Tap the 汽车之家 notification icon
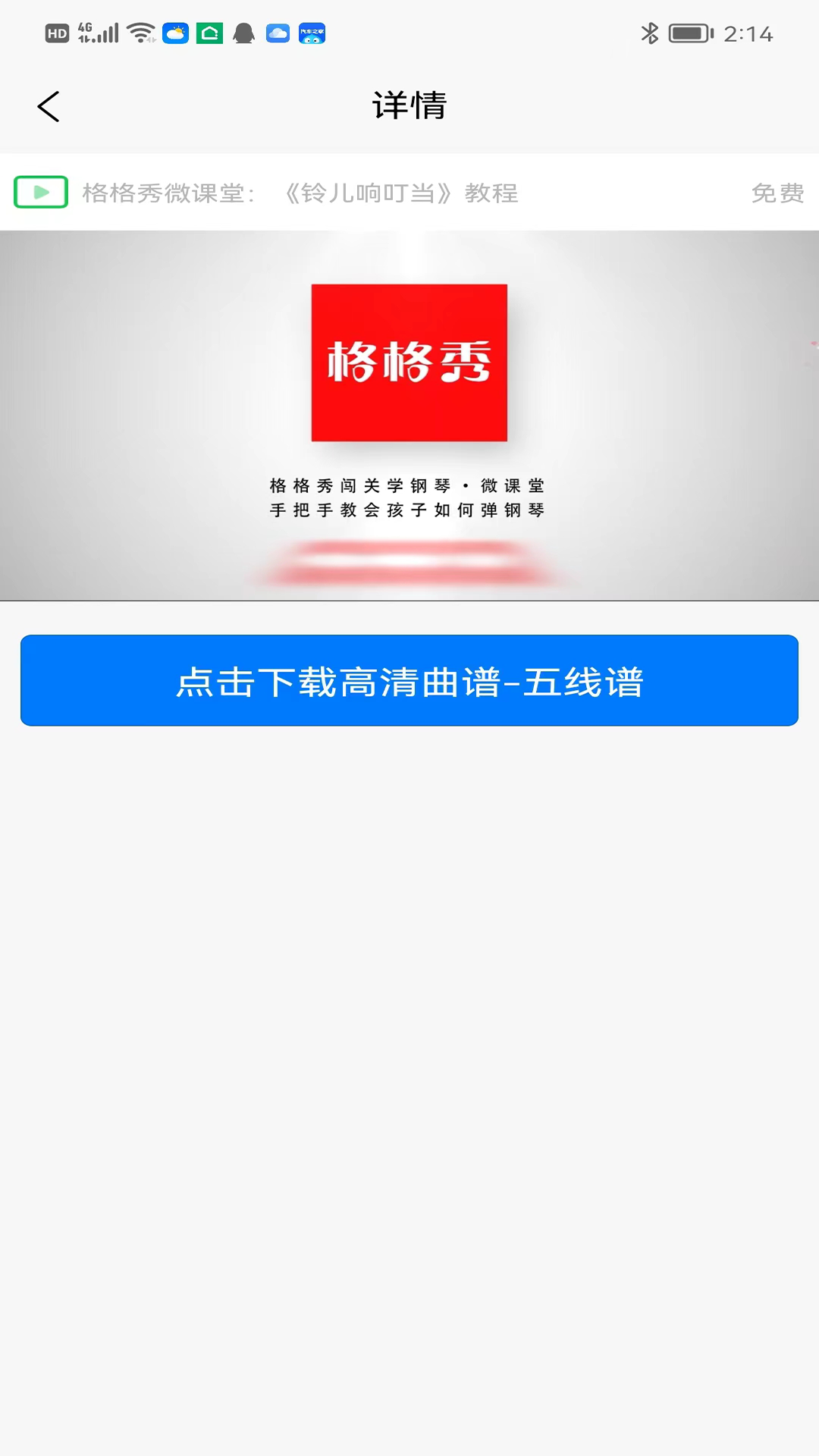The image size is (819, 1456). 312,33
